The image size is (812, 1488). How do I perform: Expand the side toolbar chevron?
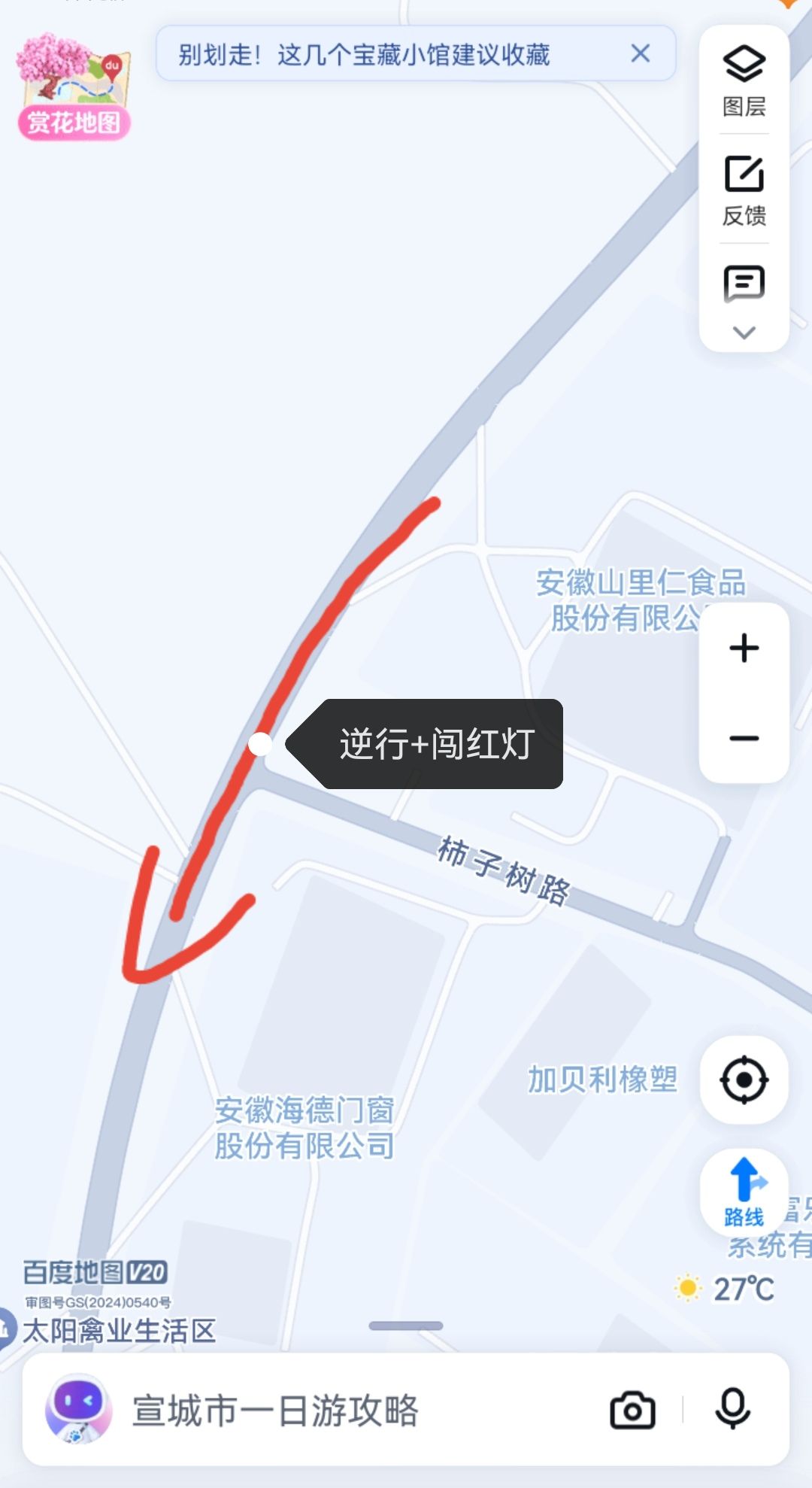744,333
